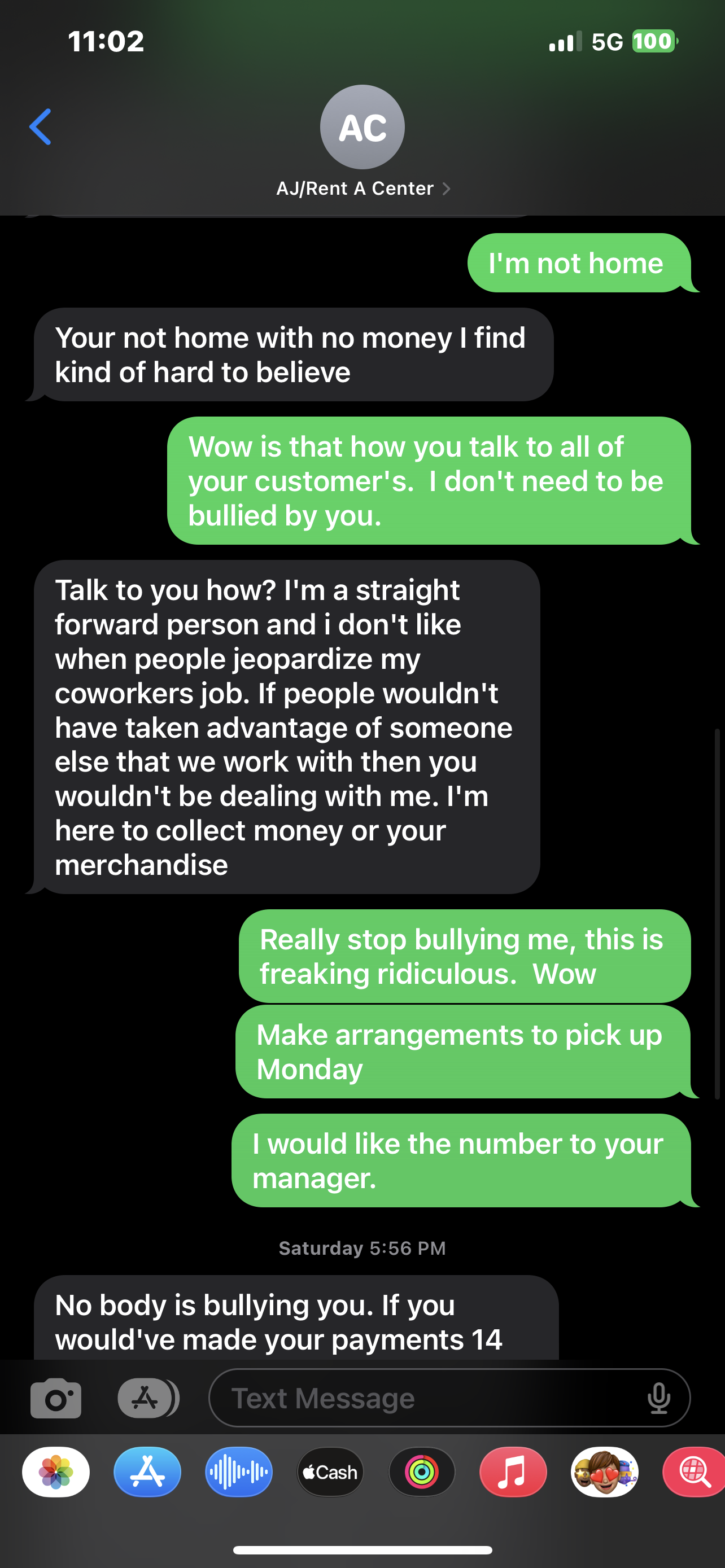Start voice dictation with the microphone icon

pos(658,1398)
